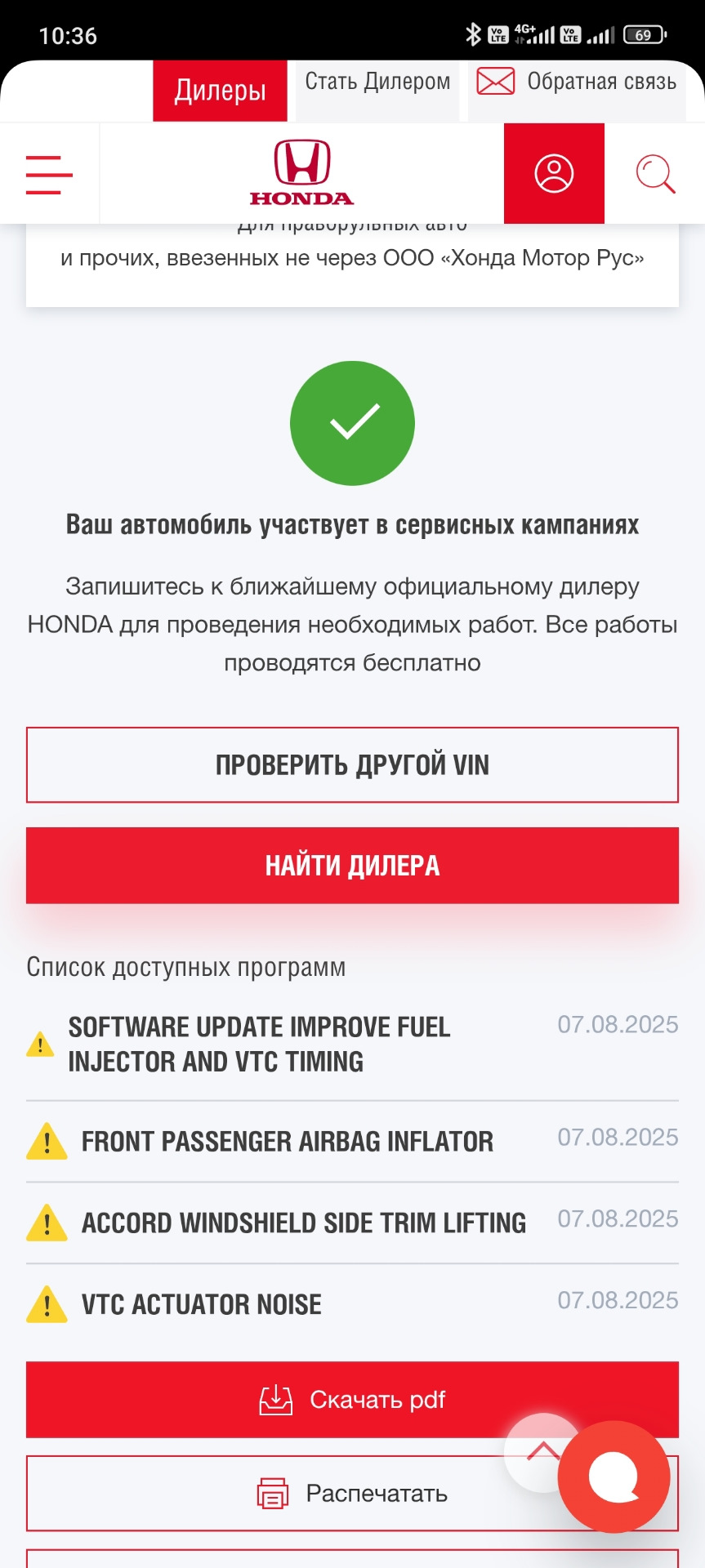Switch to the Дилеры tab

pyautogui.click(x=220, y=91)
